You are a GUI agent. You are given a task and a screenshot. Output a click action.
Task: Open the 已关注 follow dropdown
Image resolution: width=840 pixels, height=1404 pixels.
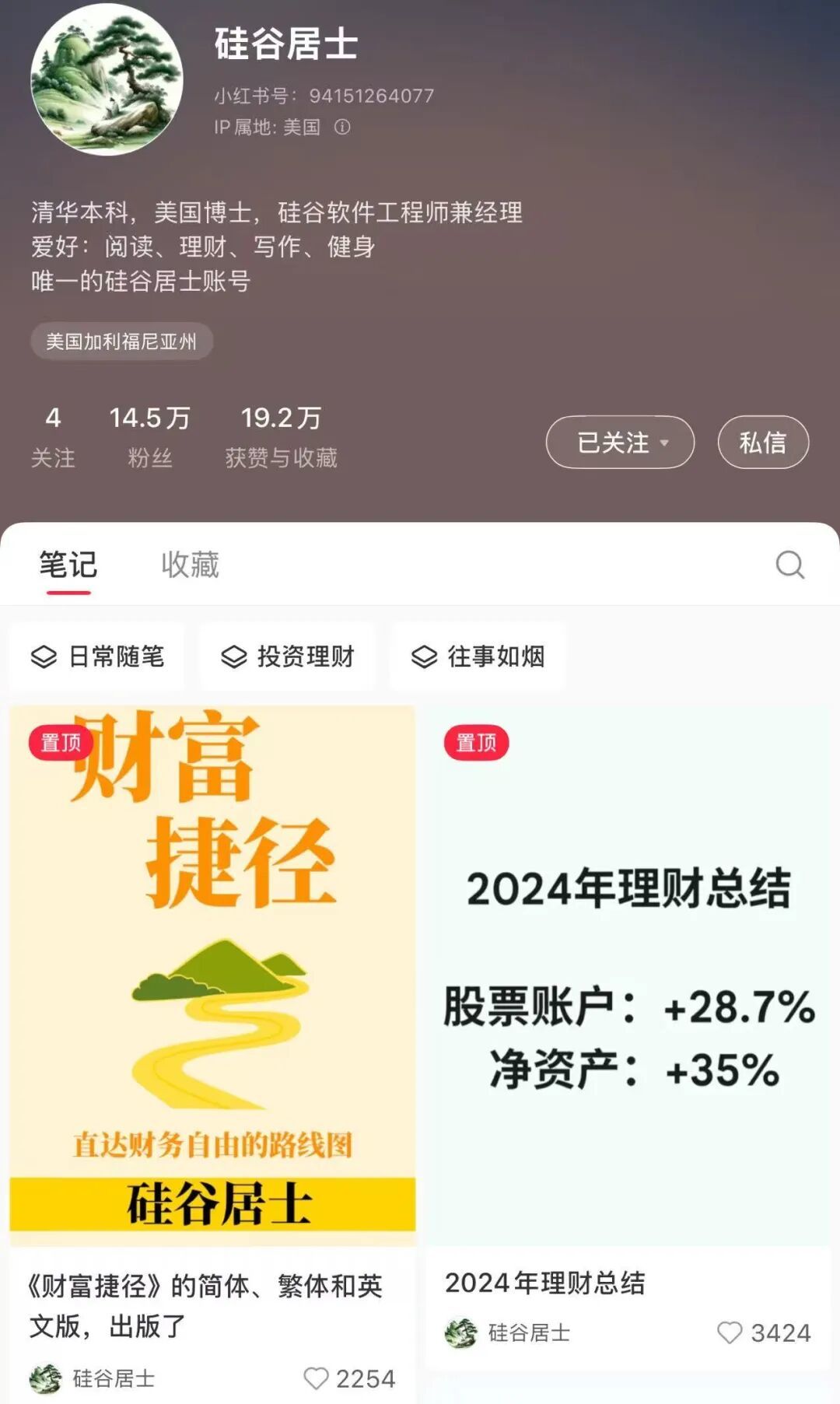(620, 442)
